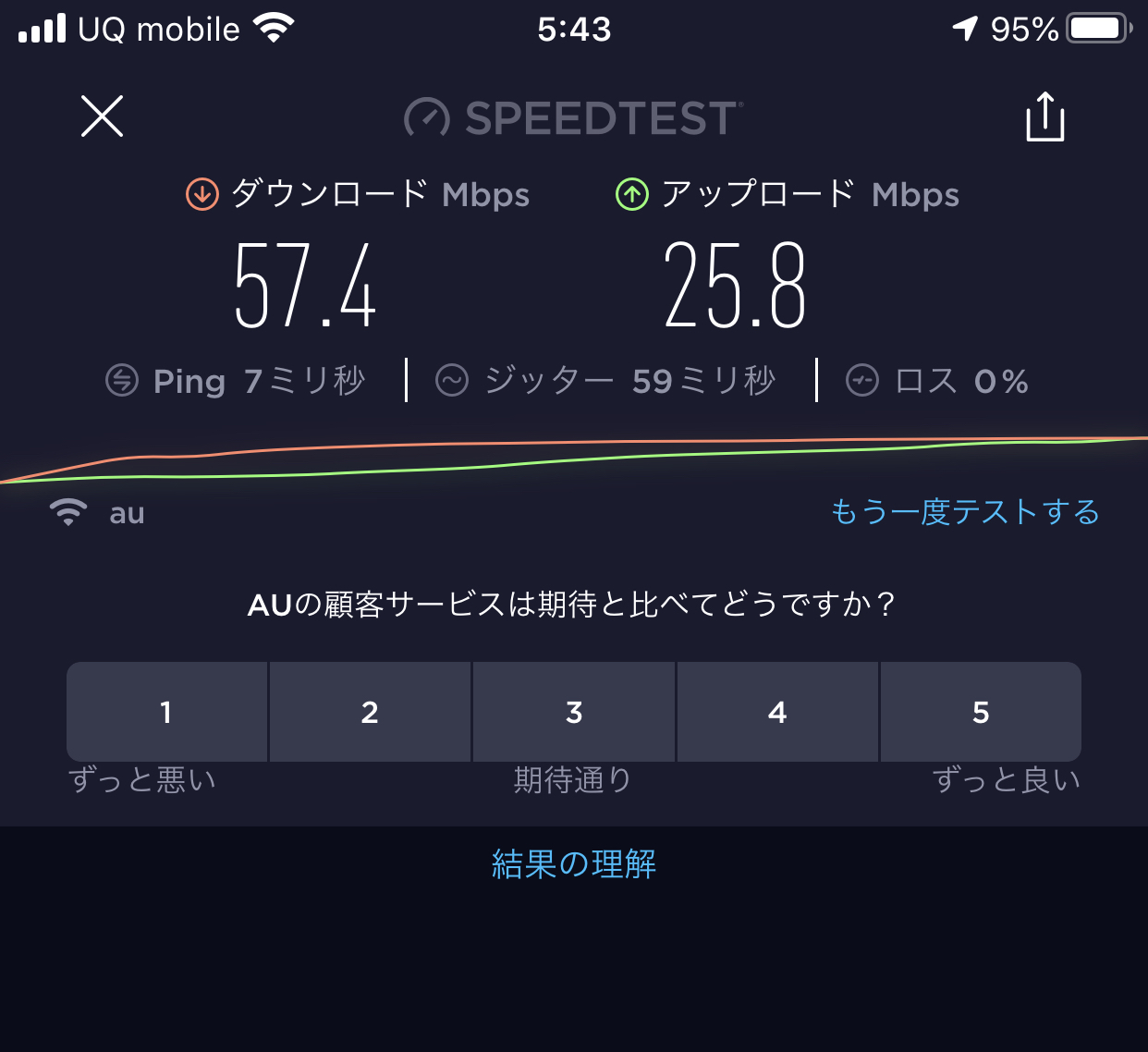The width and height of the screenshot is (1148, 1052).
Task: Open the 結果の理解 link
Action: point(574,864)
